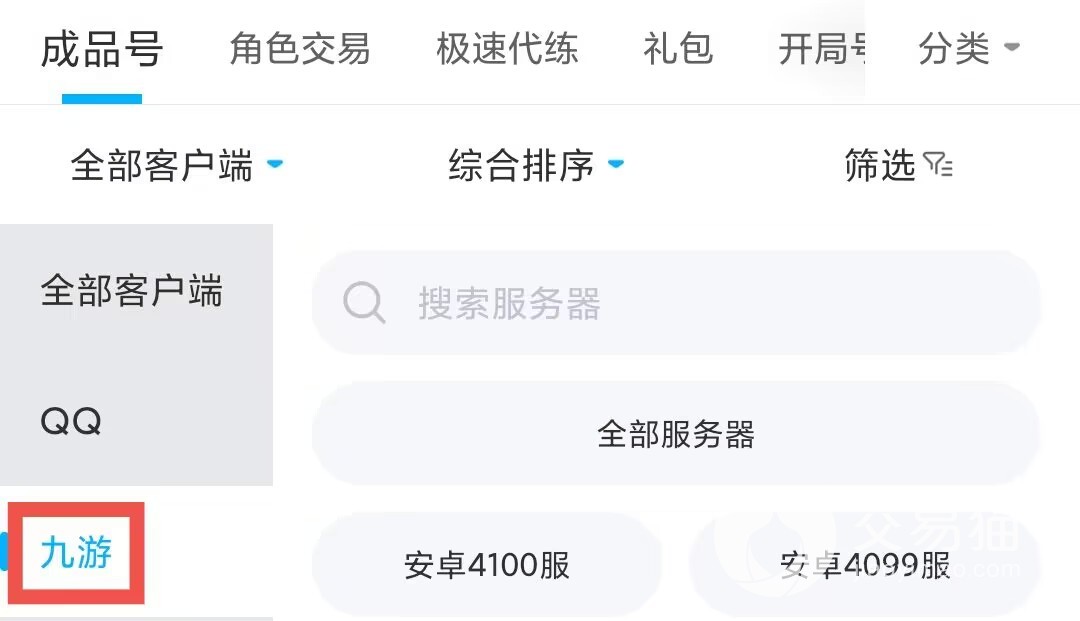Open the 综合排序 sorting dropdown
Screen dimensions: 1080x621
536,166
